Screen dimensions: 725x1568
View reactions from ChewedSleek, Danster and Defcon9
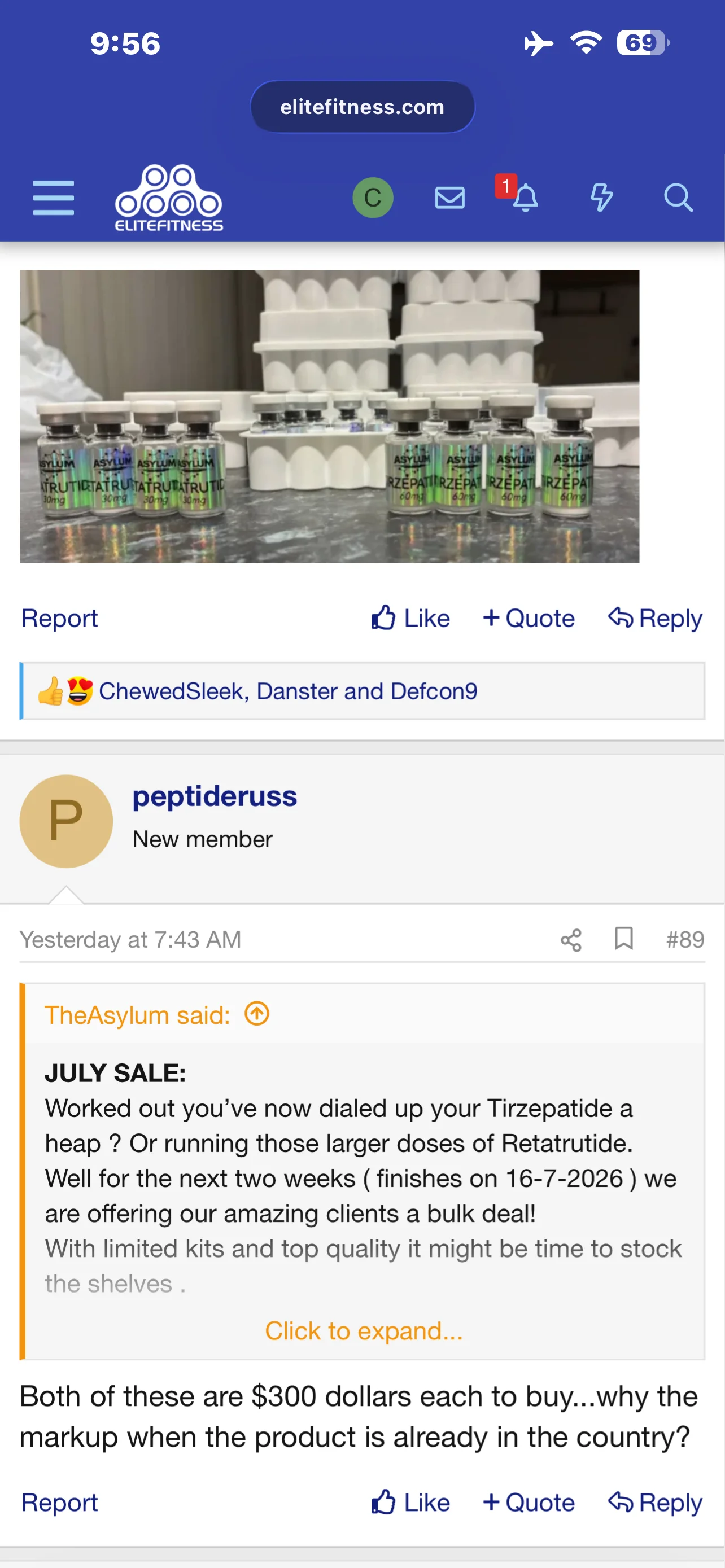coord(288,691)
